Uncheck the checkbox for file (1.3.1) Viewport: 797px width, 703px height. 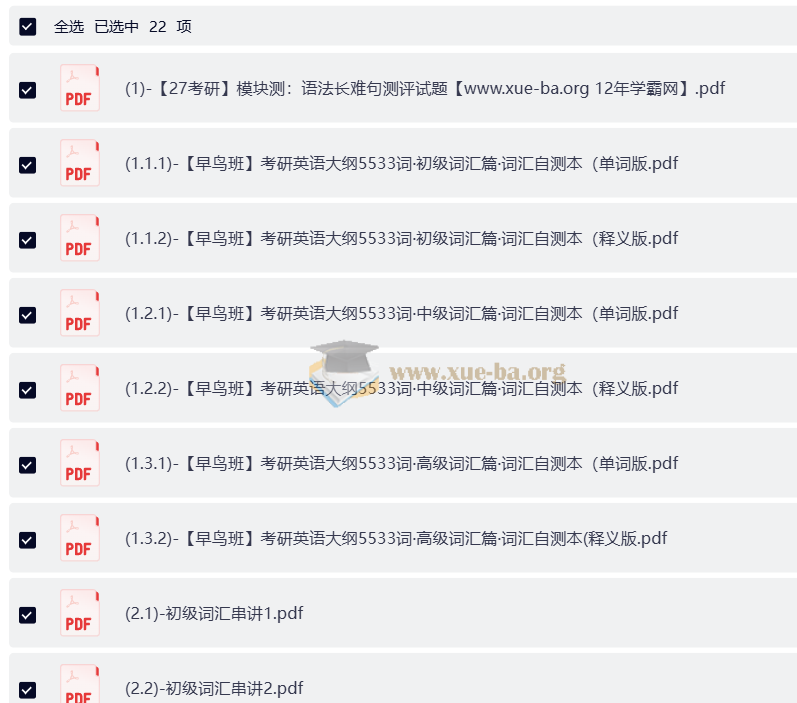[28, 464]
